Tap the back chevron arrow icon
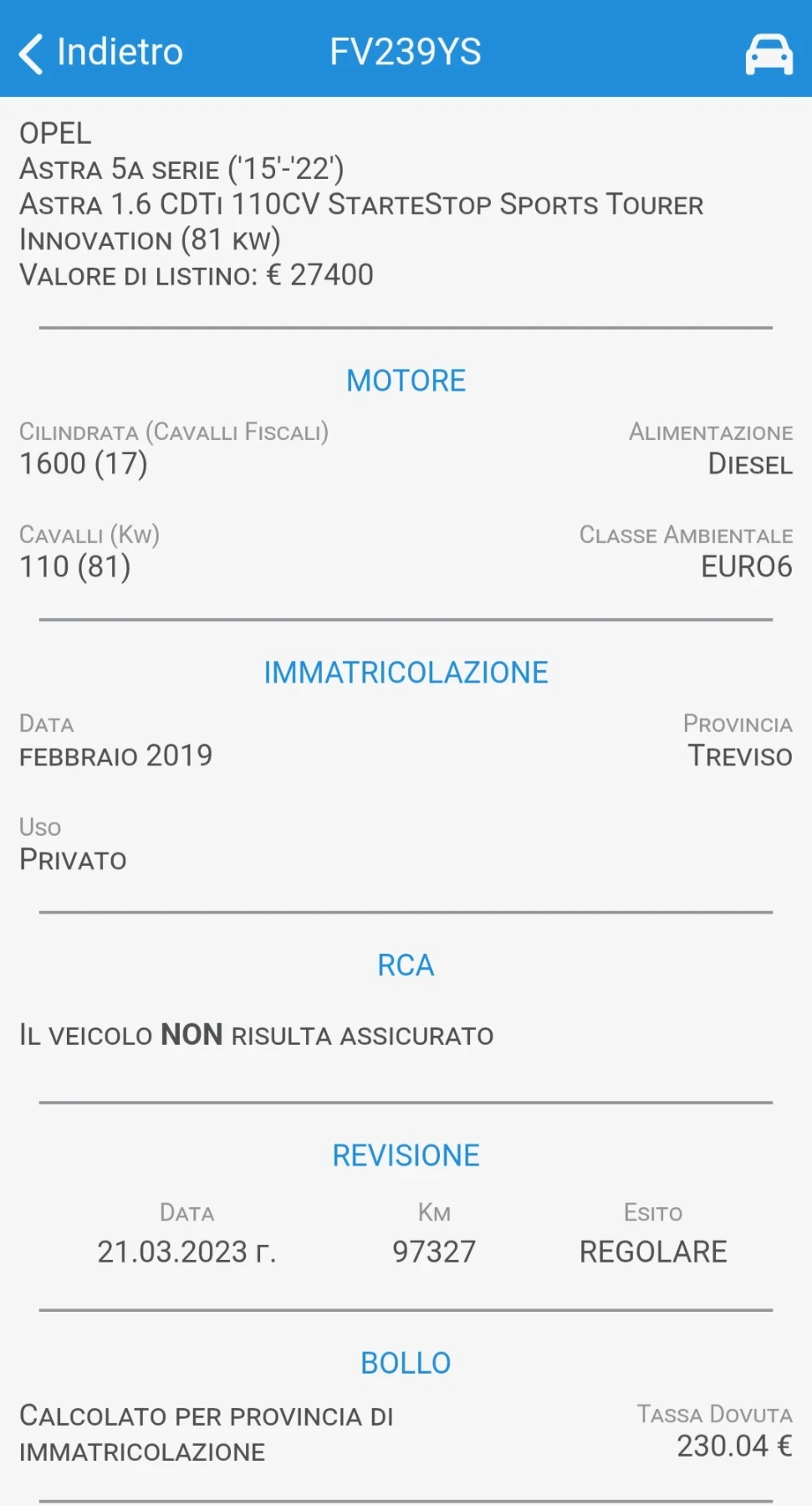Viewport: 812px width, 1506px height. [30, 52]
